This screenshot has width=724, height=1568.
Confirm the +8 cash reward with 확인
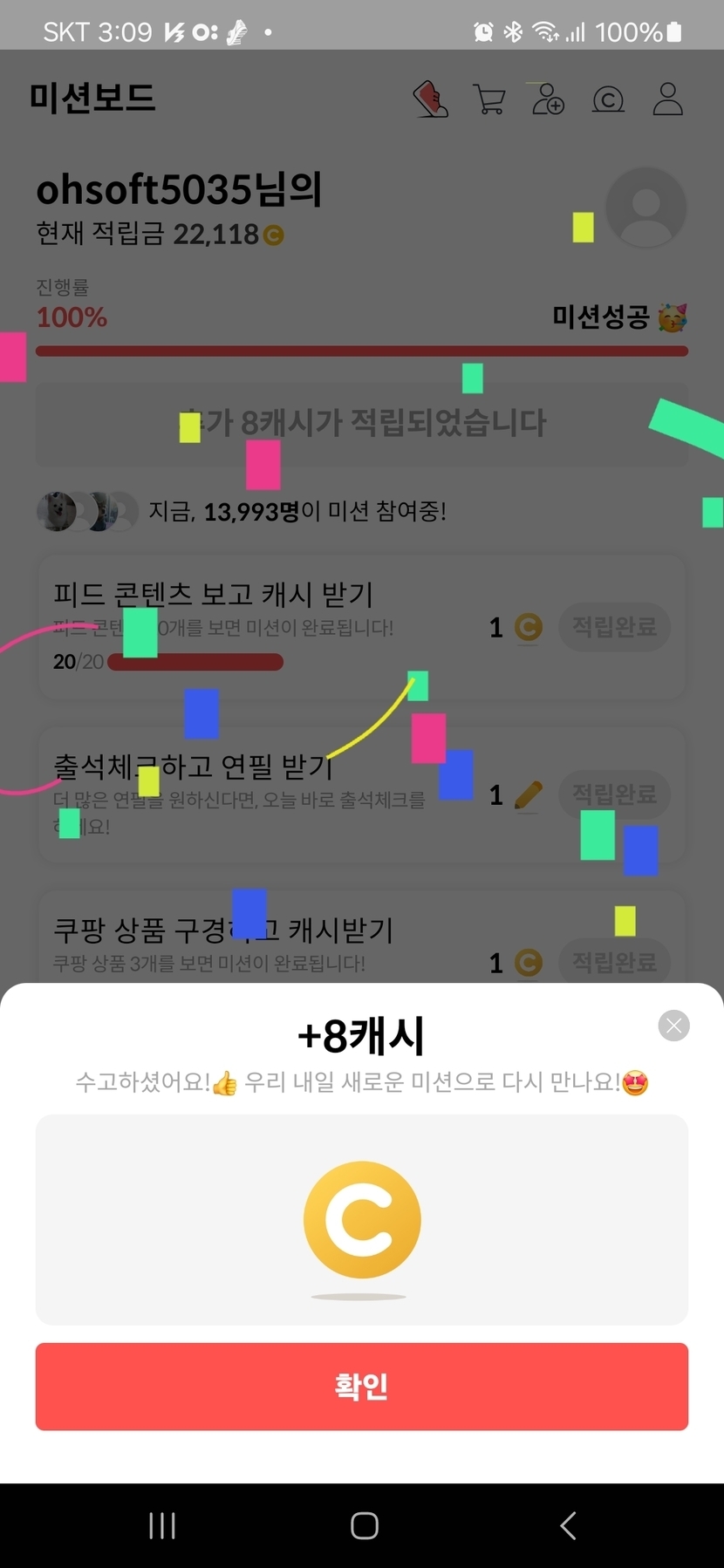(361, 1386)
